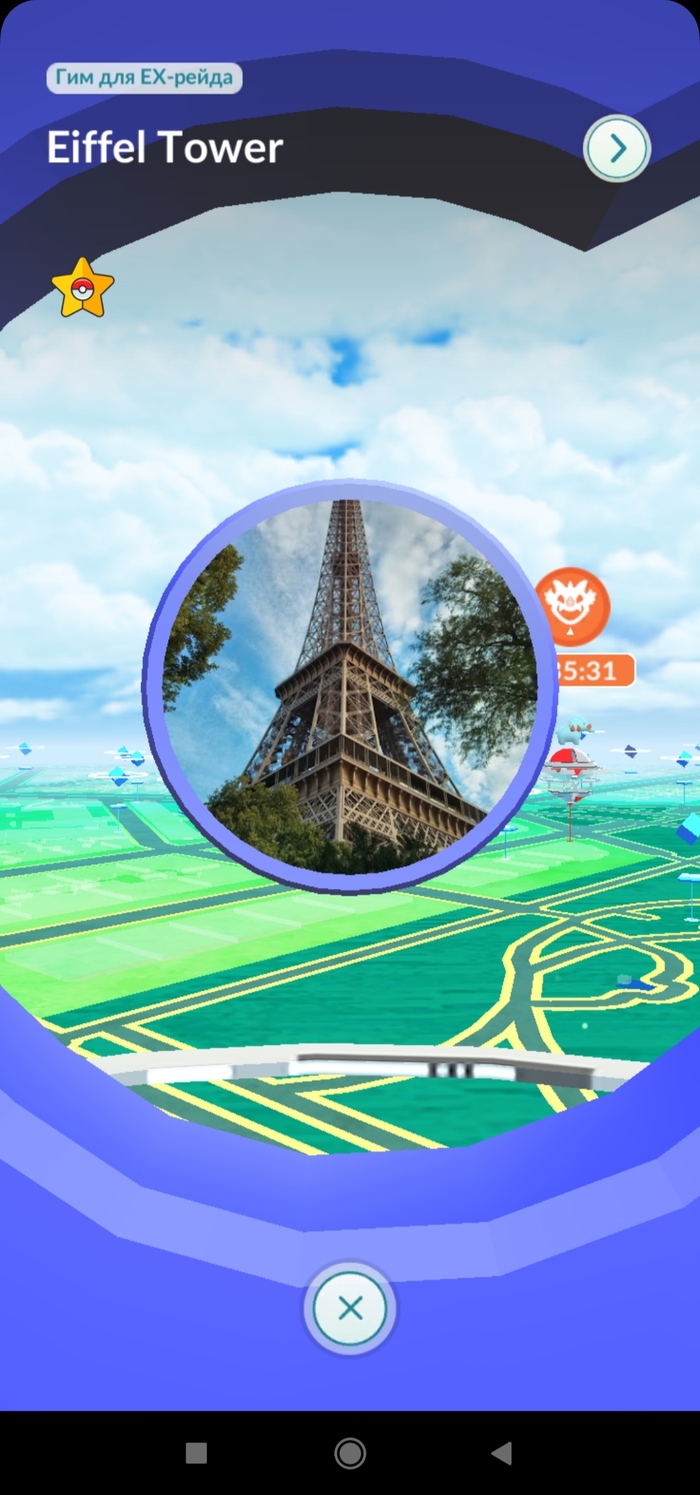Open gym details with the arrow button
Screen dimensions: 700x1495
point(617,149)
